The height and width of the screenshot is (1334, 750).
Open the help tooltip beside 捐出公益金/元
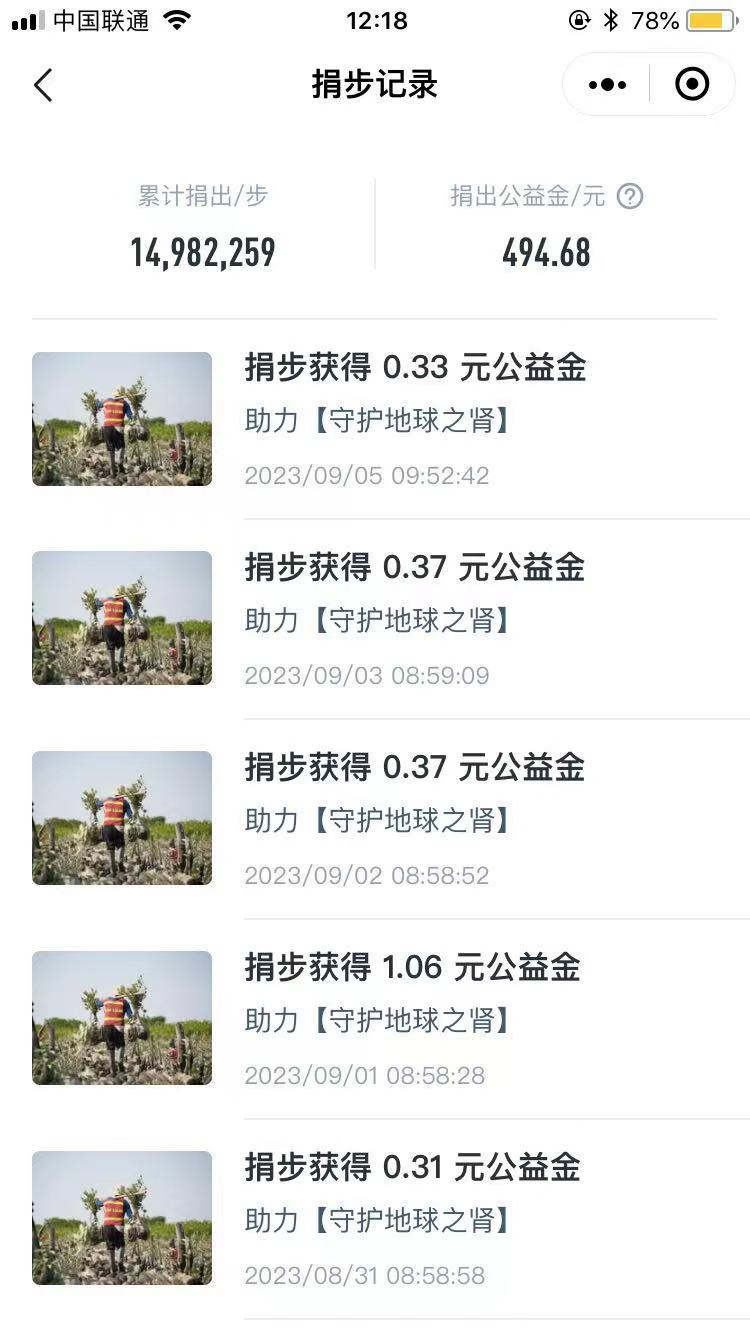tap(630, 197)
